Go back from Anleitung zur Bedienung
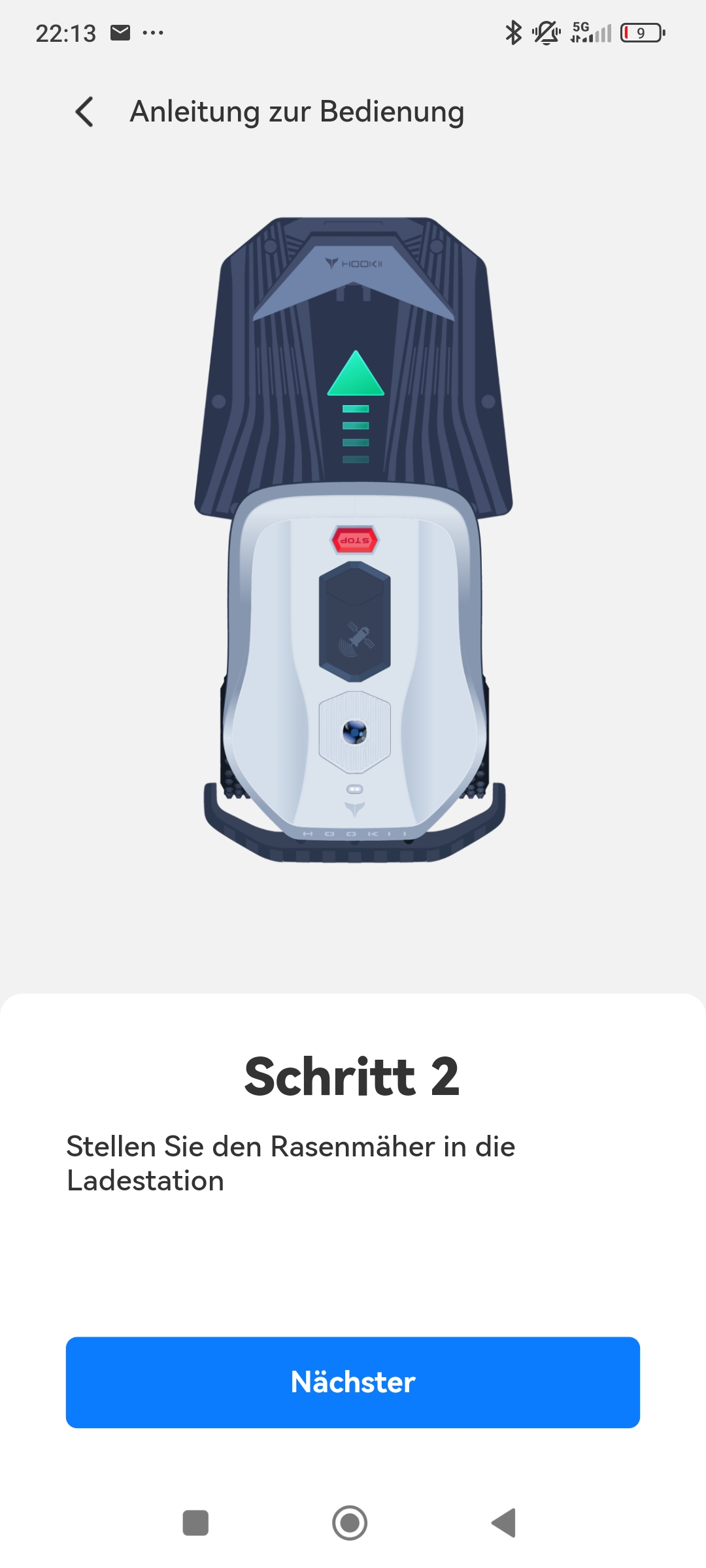This screenshot has height=1568, width=706. pyautogui.click(x=85, y=112)
